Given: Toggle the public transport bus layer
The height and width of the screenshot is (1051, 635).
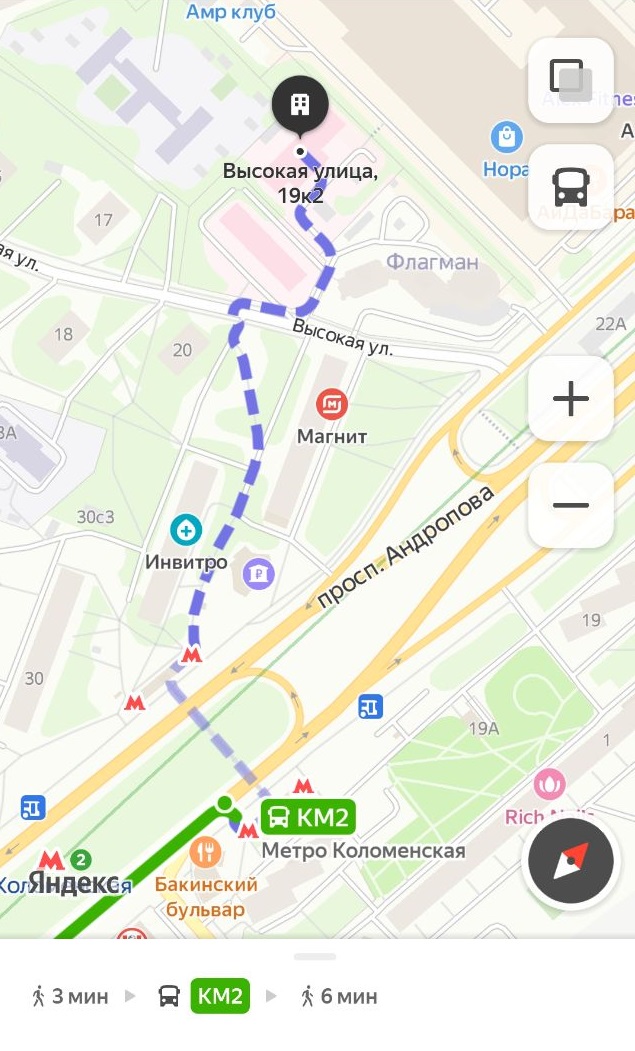Looking at the screenshot, I should [x=571, y=187].
